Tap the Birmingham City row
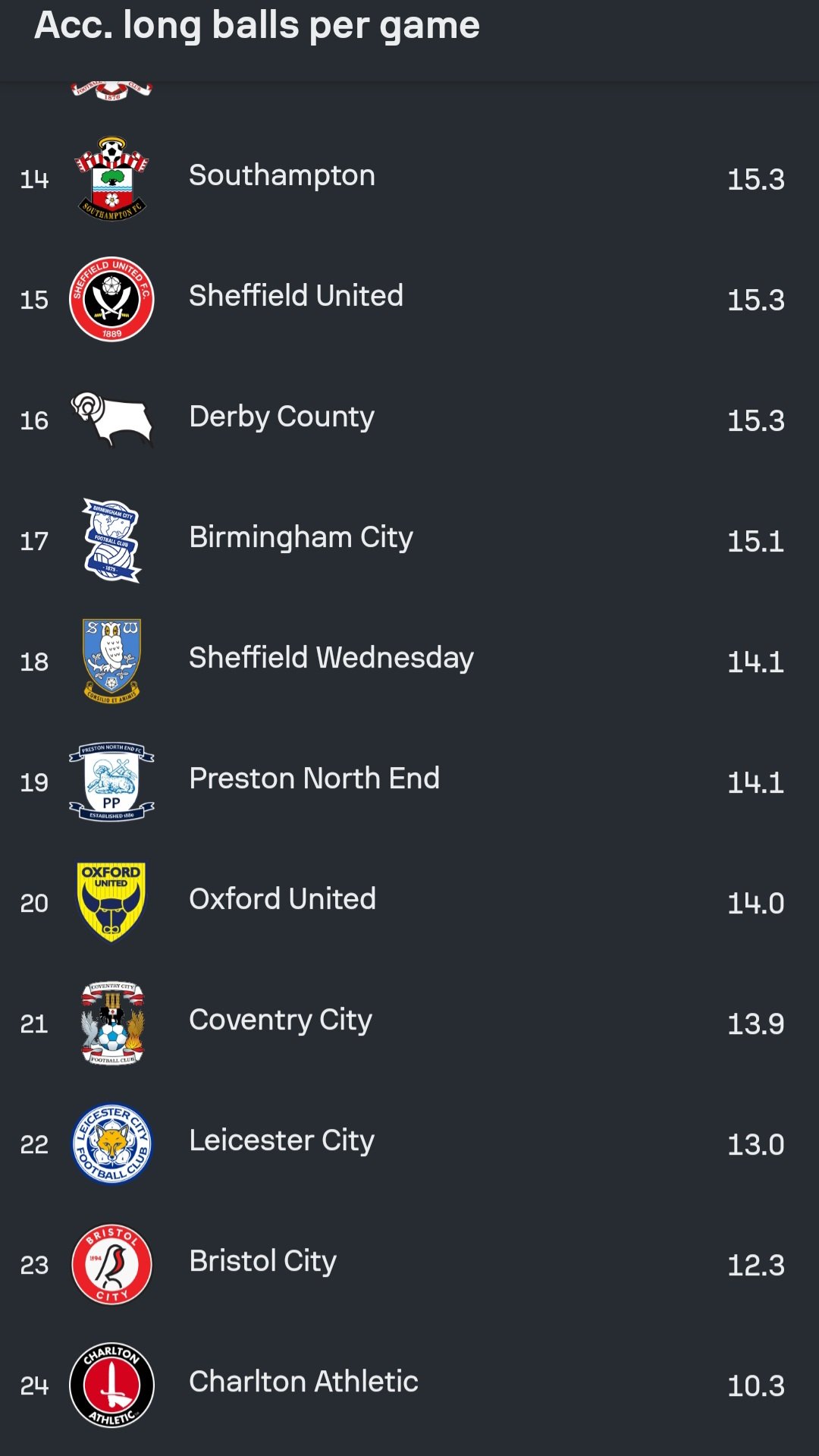The height and width of the screenshot is (1456, 819). click(409, 540)
